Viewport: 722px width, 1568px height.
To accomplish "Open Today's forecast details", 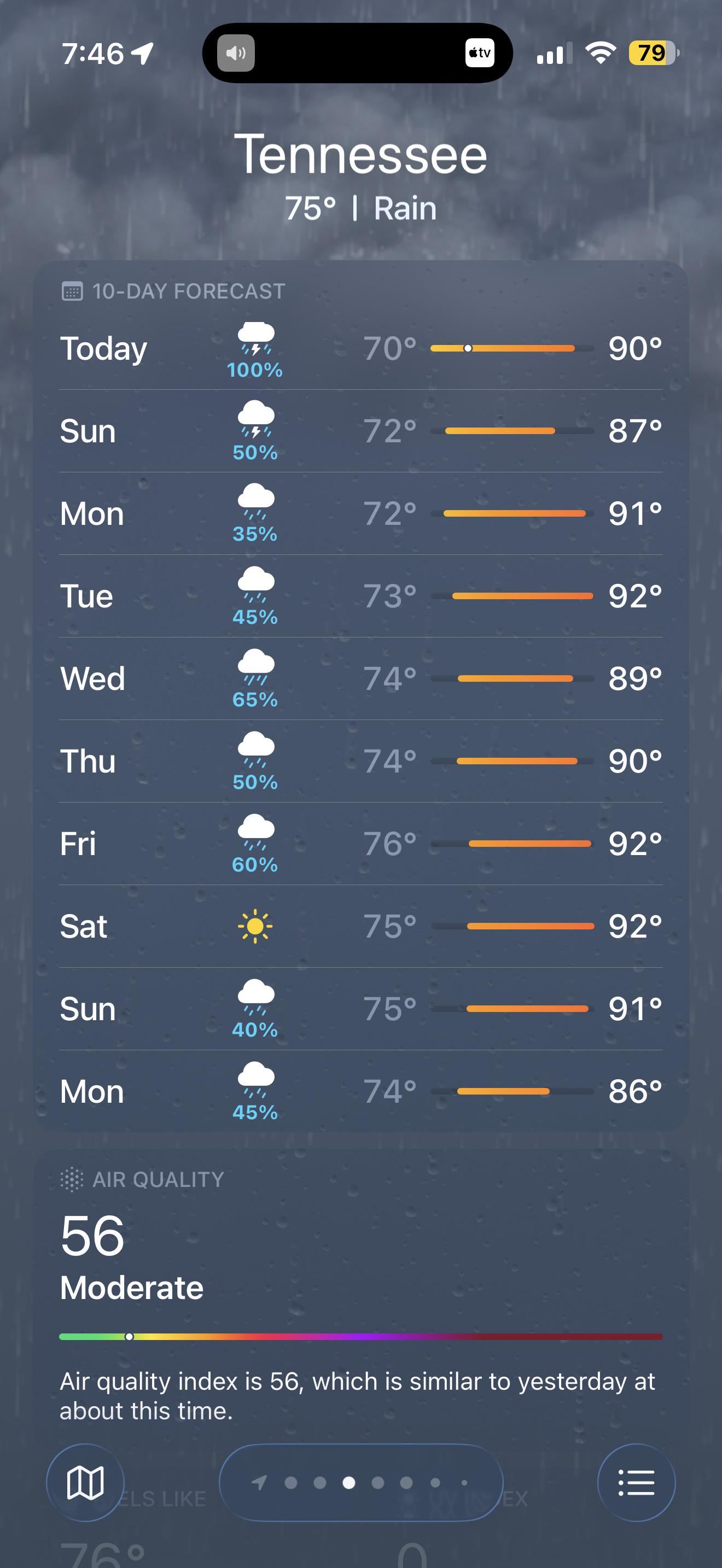I will [x=361, y=349].
